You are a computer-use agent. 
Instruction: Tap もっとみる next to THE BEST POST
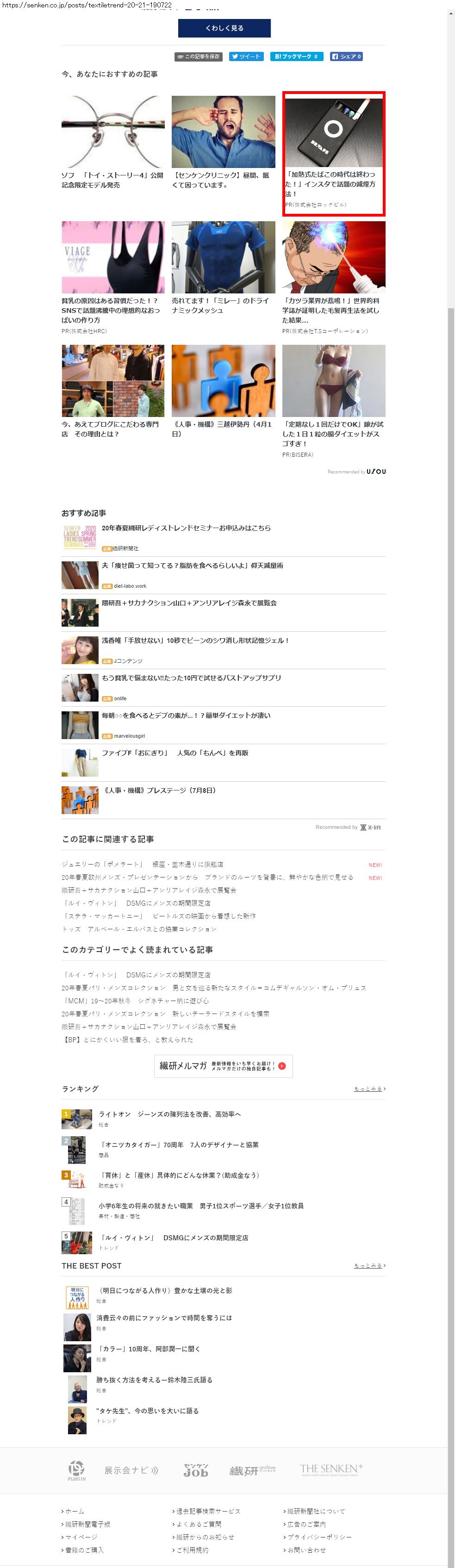point(369,1265)
